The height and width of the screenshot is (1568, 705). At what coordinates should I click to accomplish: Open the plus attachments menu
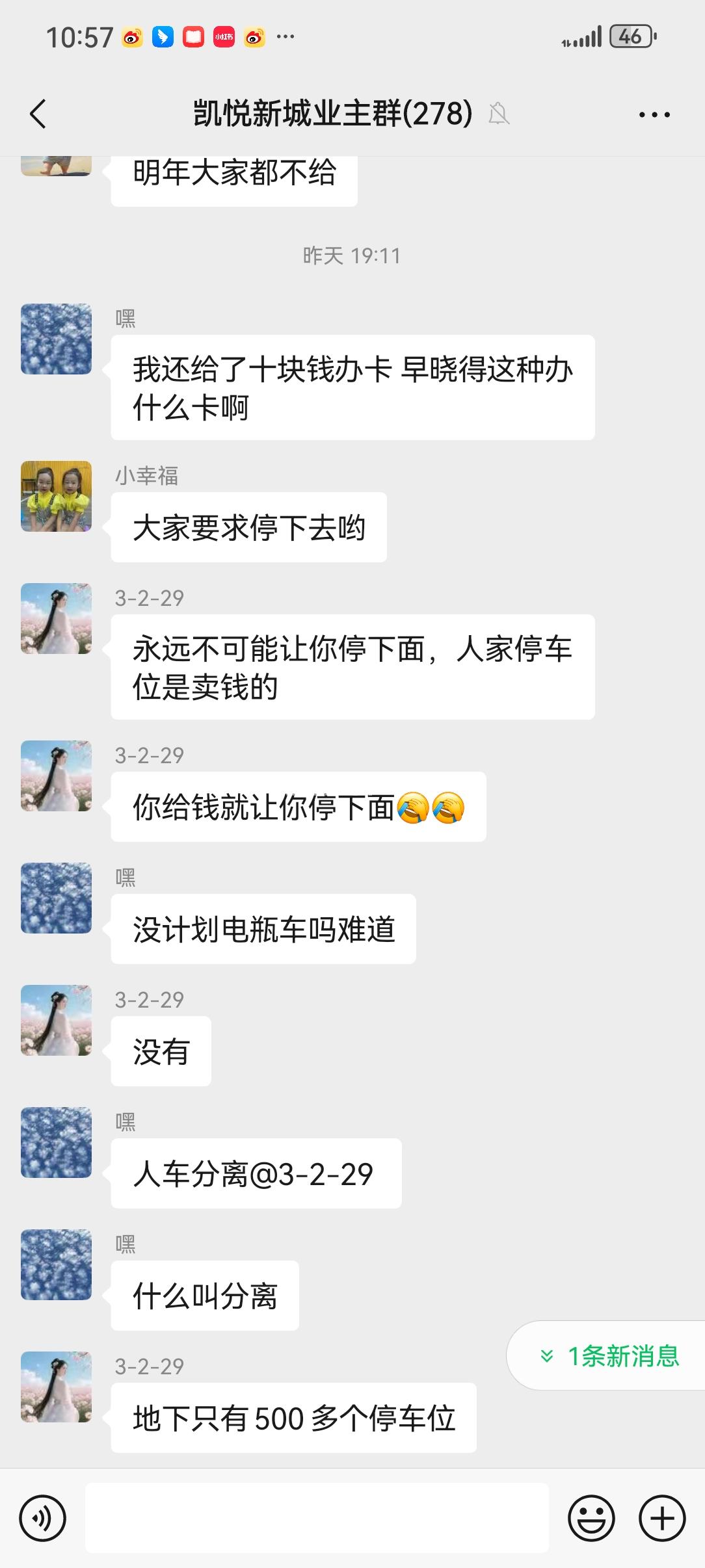click(x=662, y=1519)
